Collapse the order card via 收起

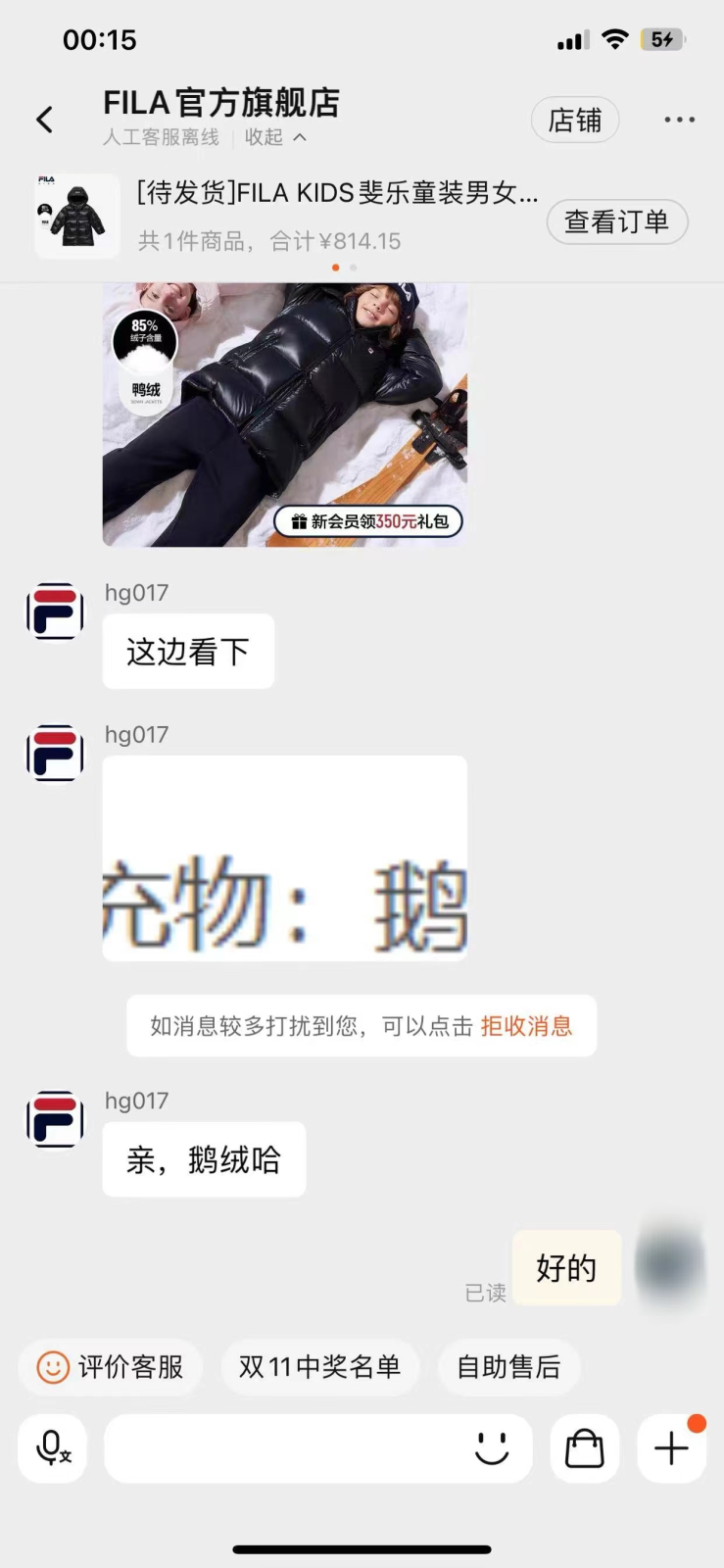pos(275,137)
